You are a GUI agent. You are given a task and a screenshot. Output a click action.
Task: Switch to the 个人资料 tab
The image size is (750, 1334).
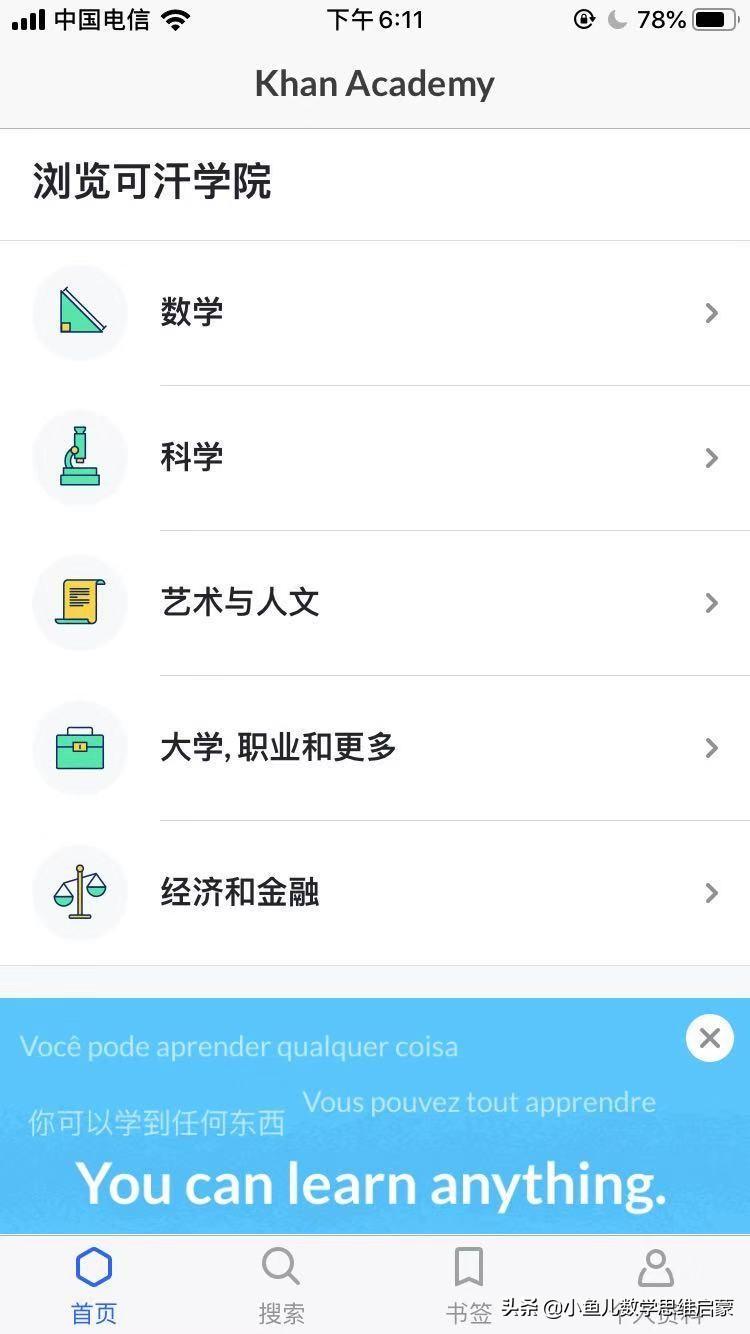pyautogui.click(x=656, y=1280)
